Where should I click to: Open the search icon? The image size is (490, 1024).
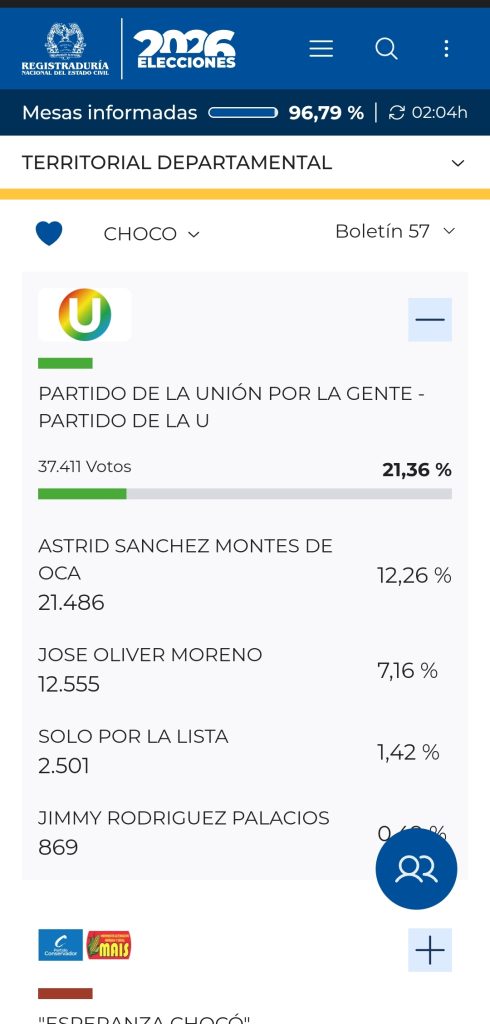pos(386,48)
